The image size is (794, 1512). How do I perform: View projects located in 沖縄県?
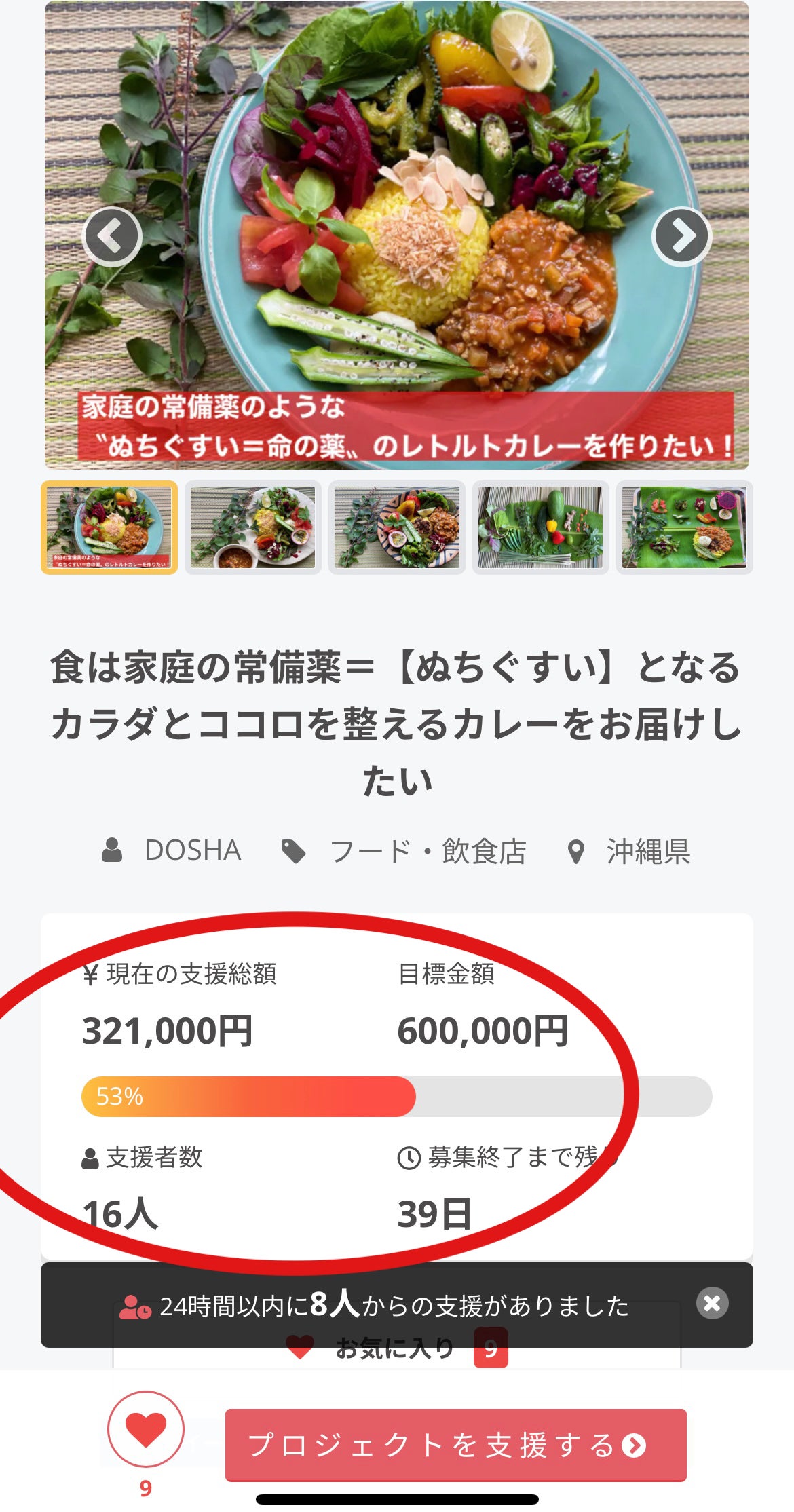pyautogui.click(x=648, y=850)
